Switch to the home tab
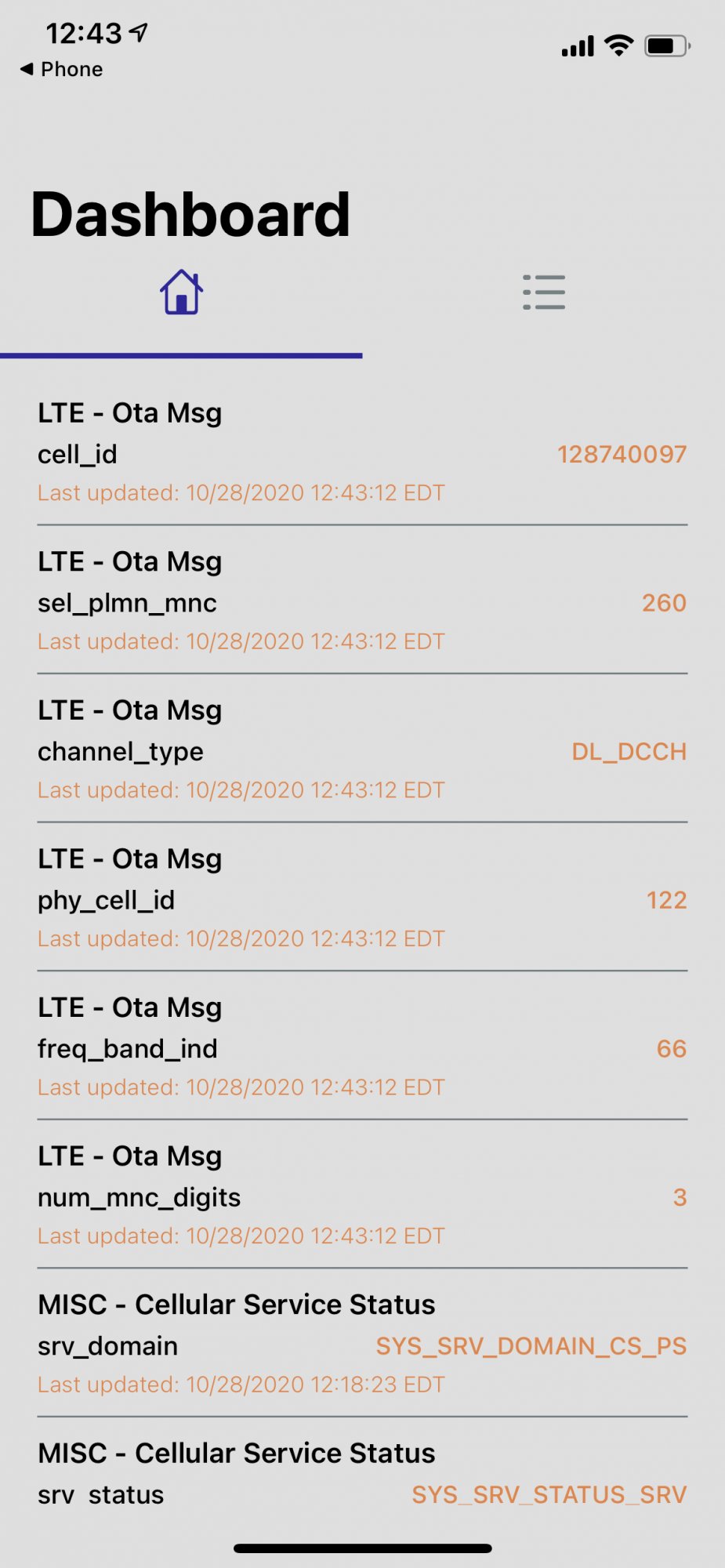Image resolution: width=725 pixels, height=1568 pixels. (x=181, y=292)
